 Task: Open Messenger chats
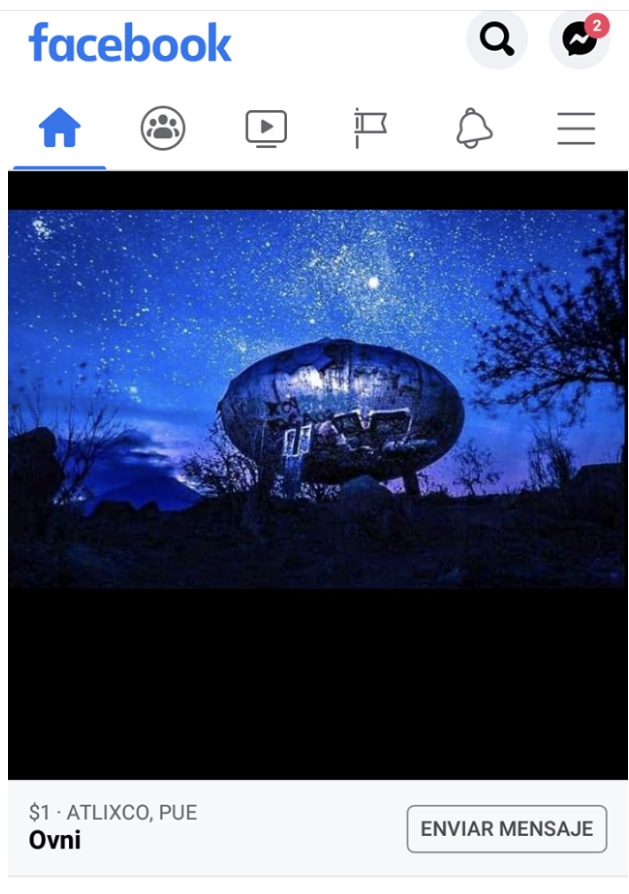(x=579, y=40)
